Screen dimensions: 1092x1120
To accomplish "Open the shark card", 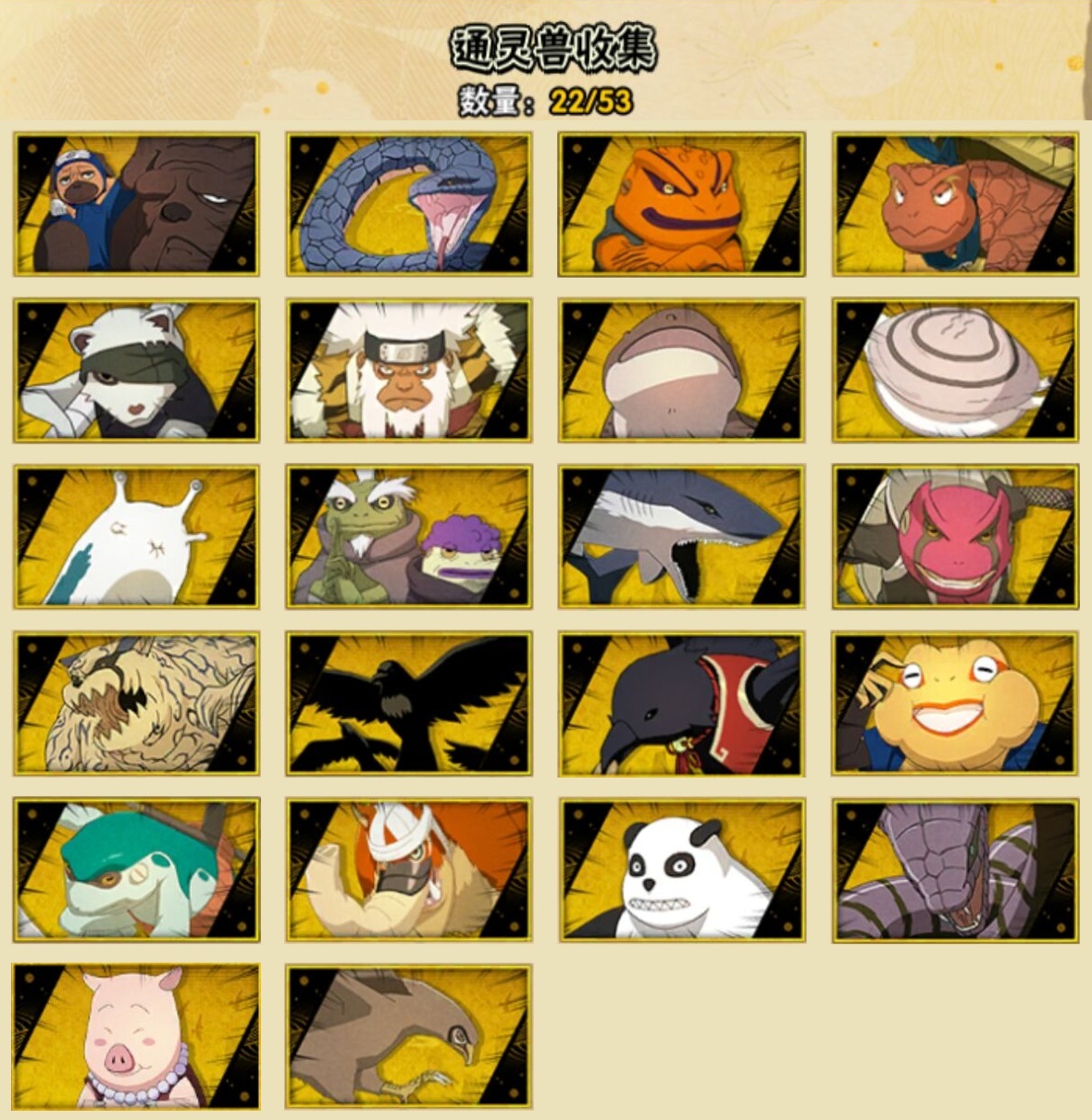I will pos(681,537).
